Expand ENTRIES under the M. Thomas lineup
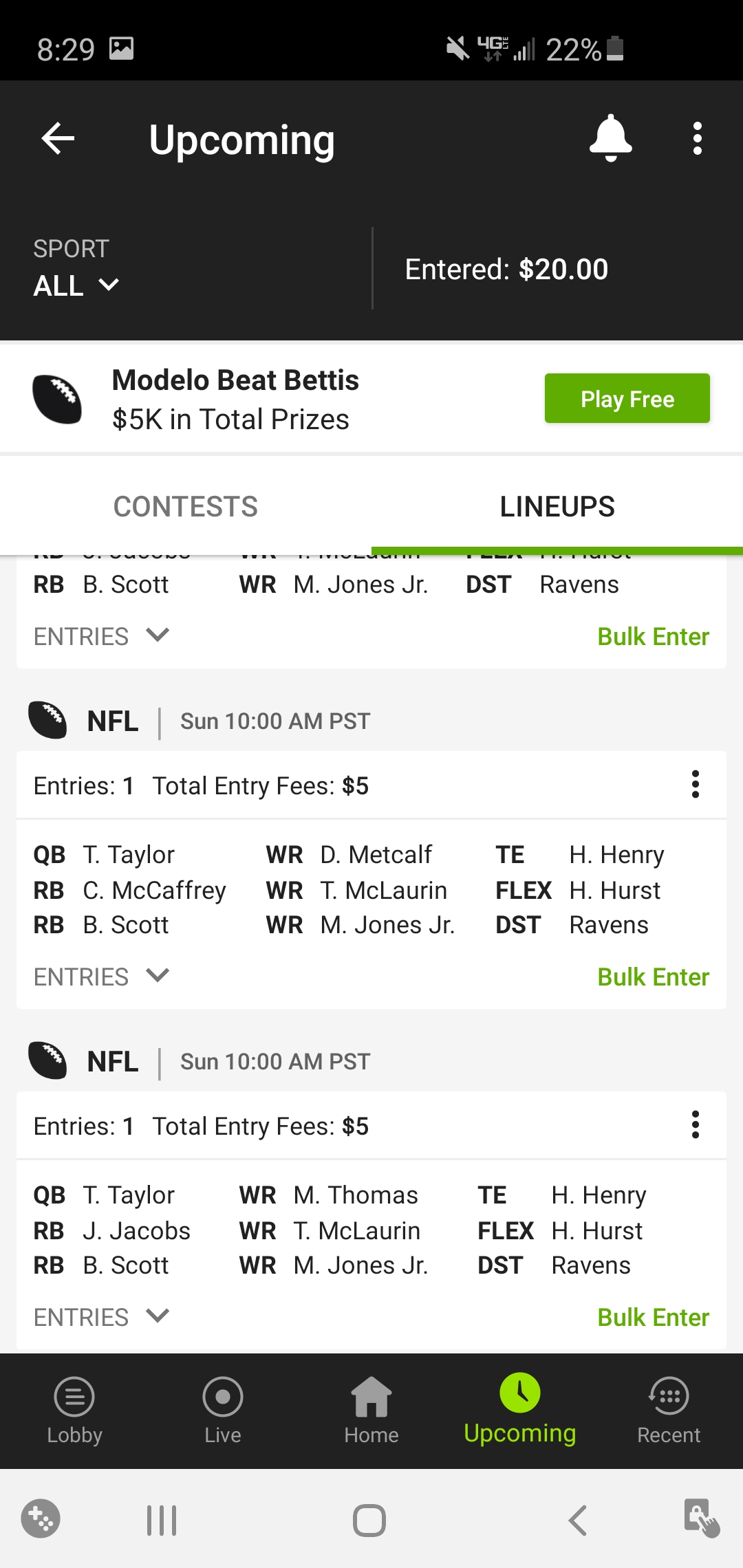The image size is (743, 1568). click(x=102, y=1317)
